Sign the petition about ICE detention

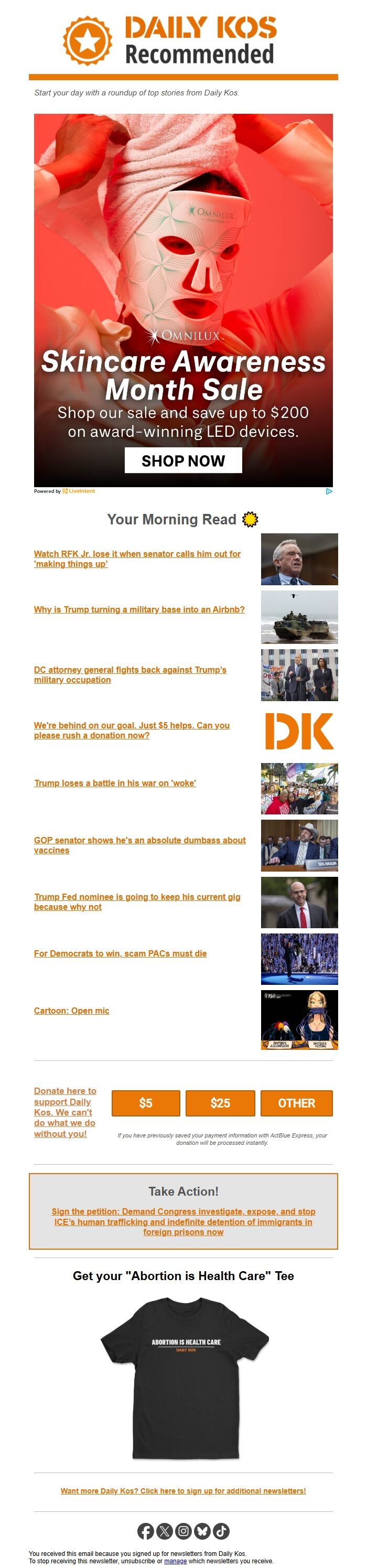[x=183, y=1221]
